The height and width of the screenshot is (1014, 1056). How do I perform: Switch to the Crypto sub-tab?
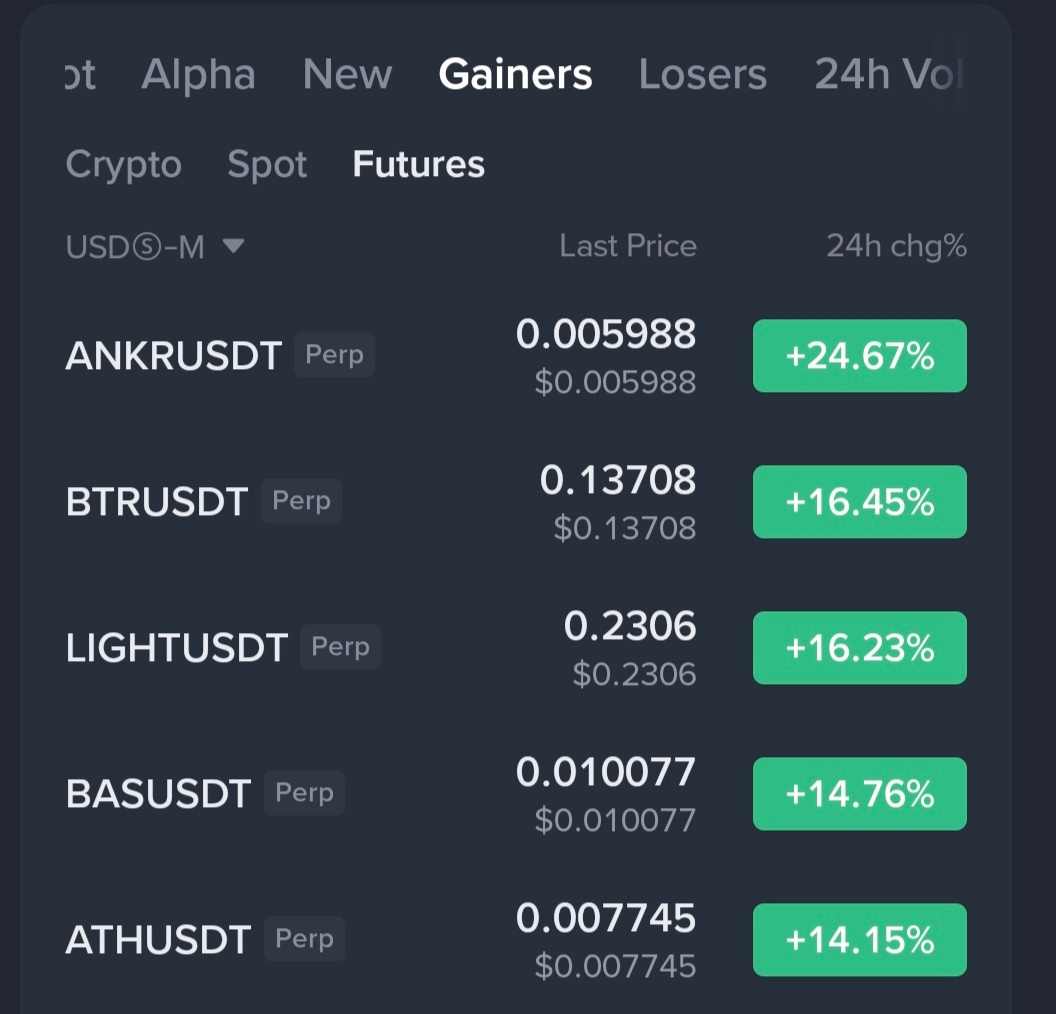tap(123, 164)
